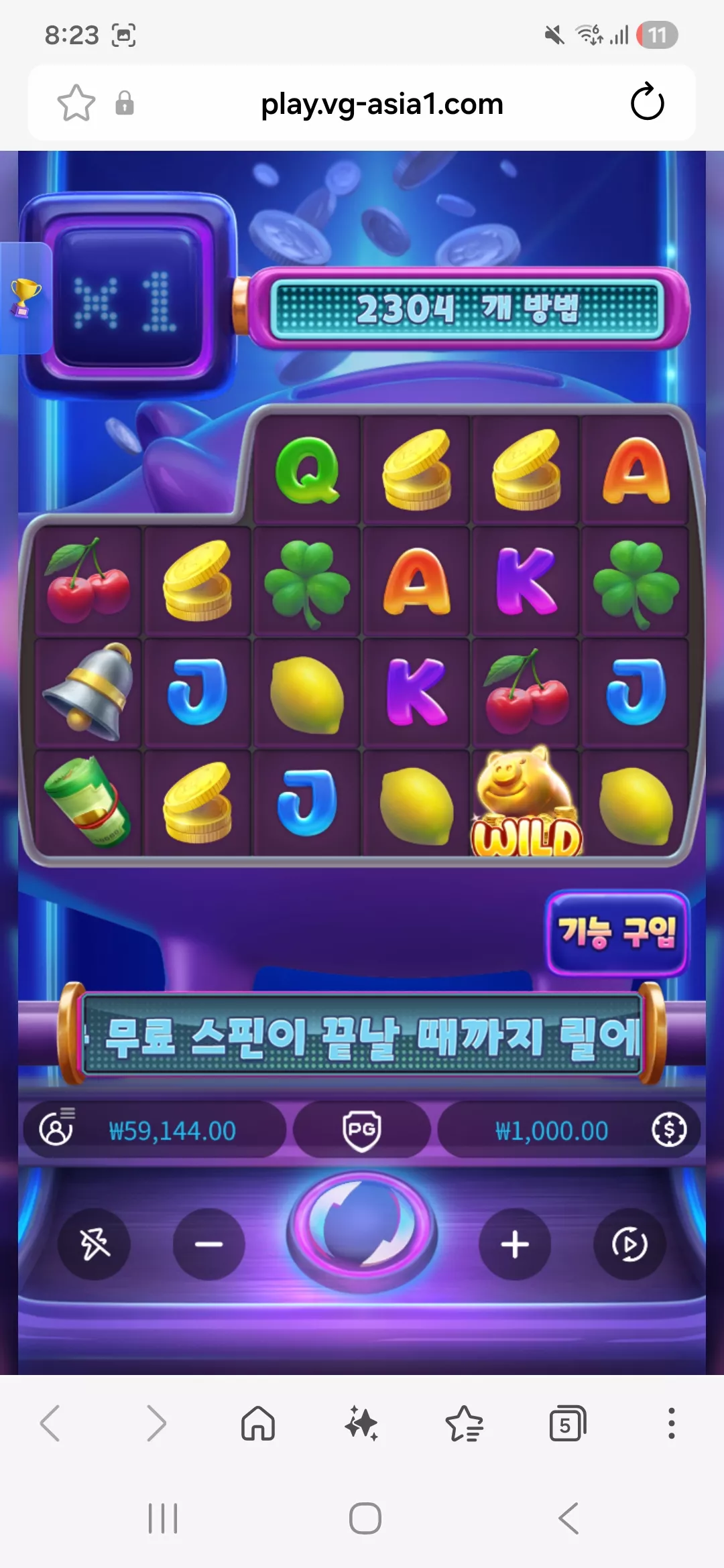The width and height of the screenshot is (724, 1568).
Task: Bookmark this page with the star icon
Action: point(76,103)
